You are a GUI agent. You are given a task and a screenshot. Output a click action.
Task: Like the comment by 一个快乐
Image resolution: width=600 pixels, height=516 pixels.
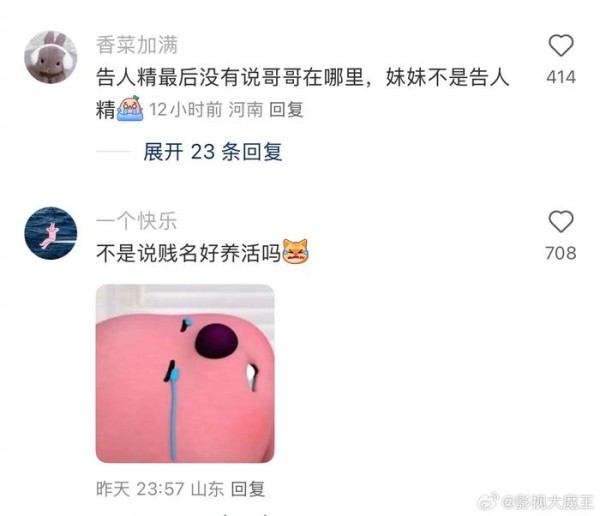point(561,222)
